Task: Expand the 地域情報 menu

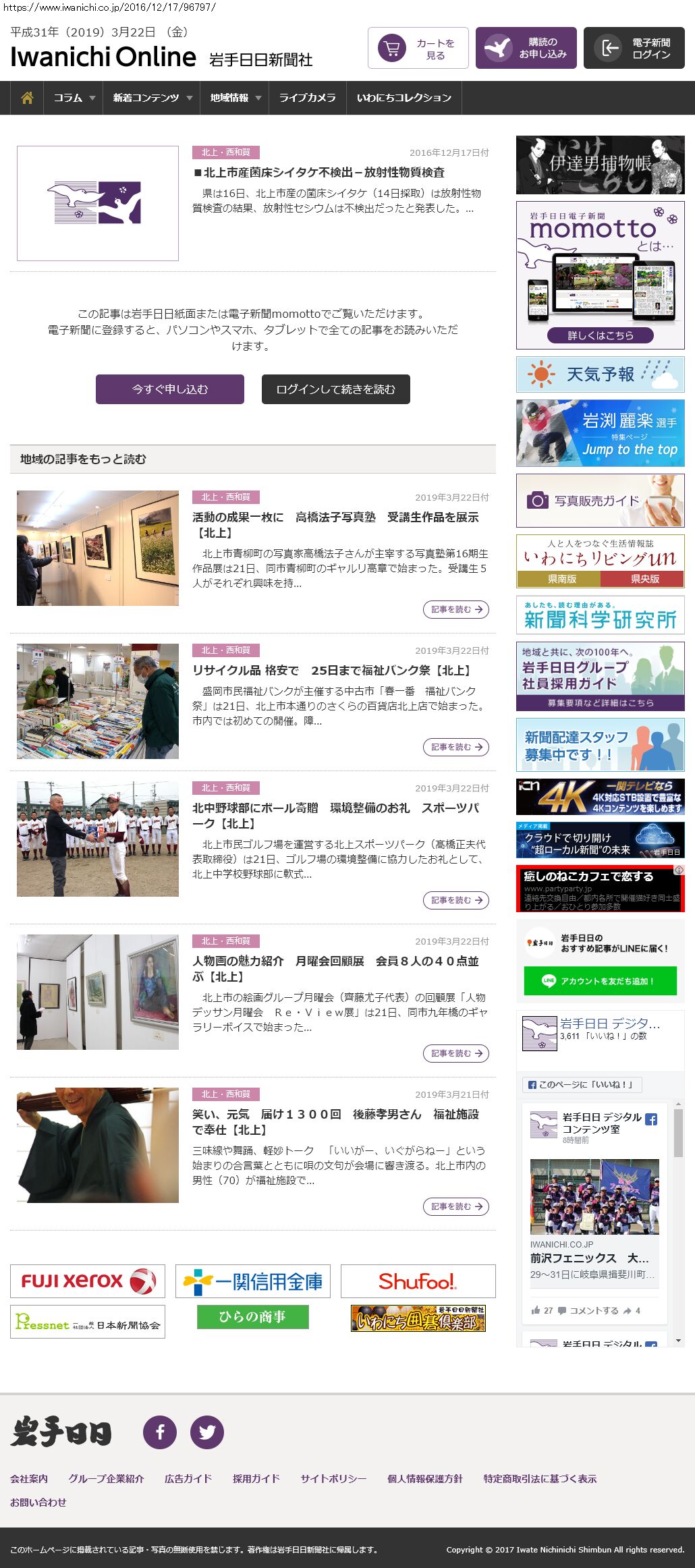Action: point(235,98)
